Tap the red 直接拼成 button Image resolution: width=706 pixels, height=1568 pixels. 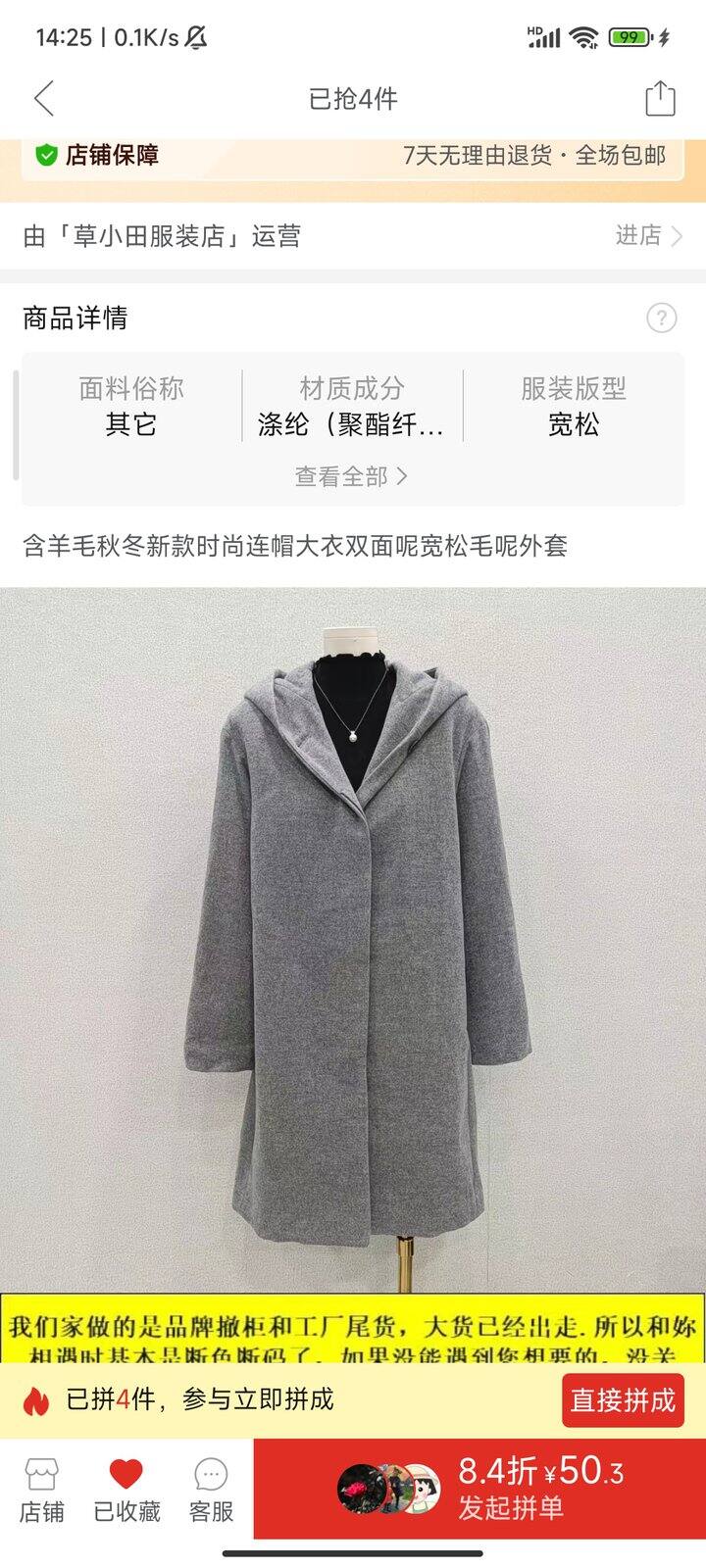tap(623, 1401)
